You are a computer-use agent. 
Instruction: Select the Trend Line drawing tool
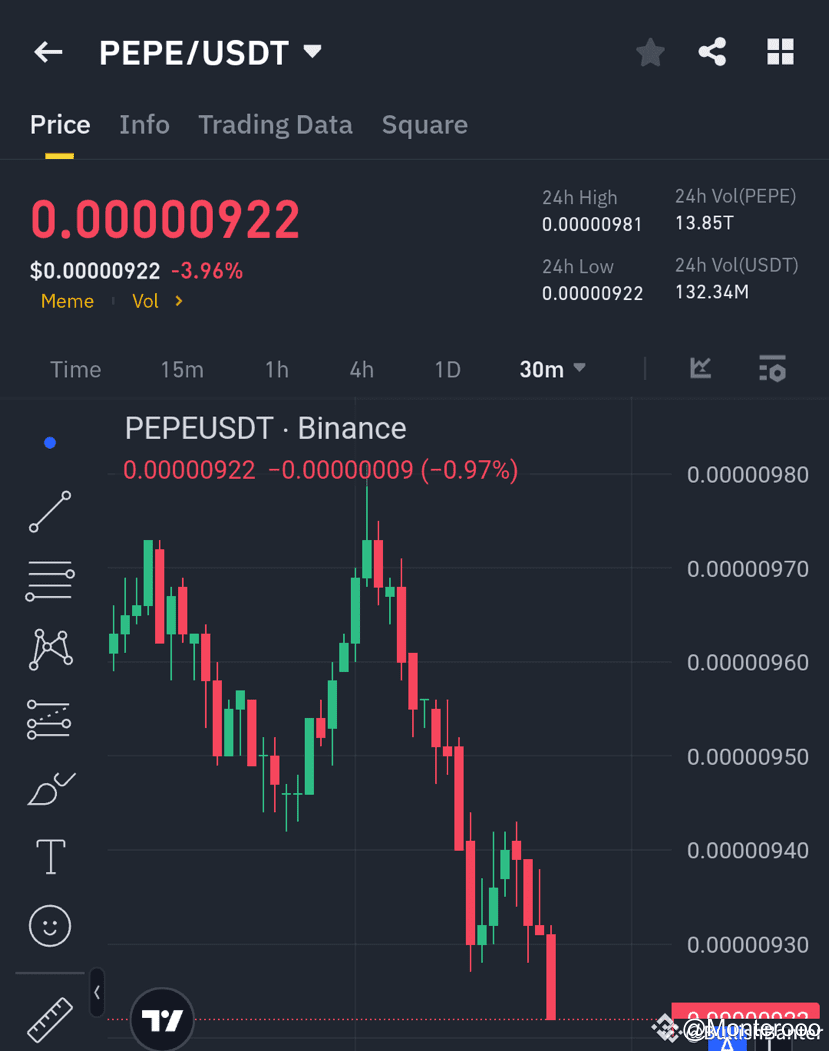pyautogui.click(x=49, y=512)
